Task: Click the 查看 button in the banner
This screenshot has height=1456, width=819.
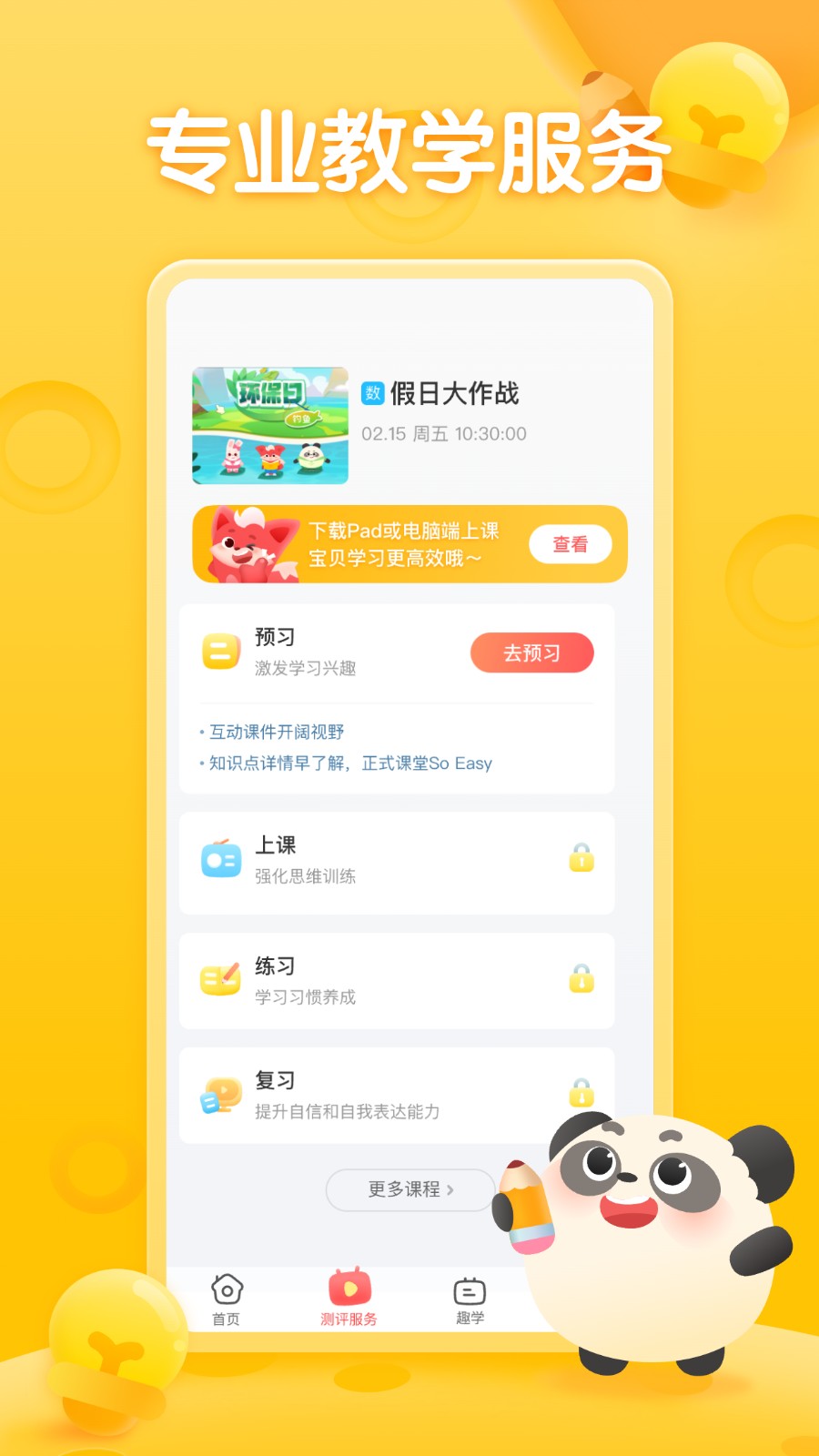Action: 570,543
